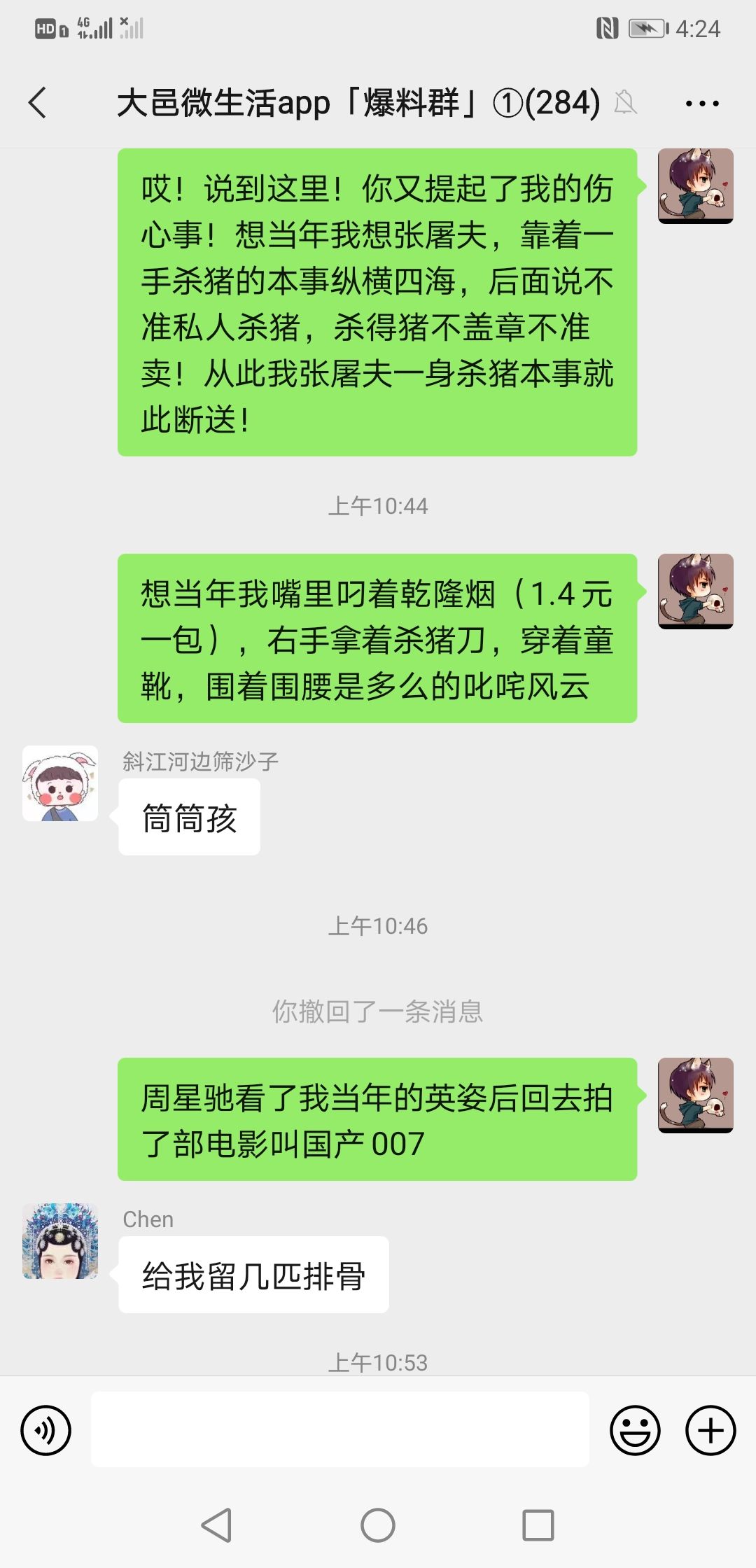
Task: Switch to voice message input
Action: (46, 1430)
